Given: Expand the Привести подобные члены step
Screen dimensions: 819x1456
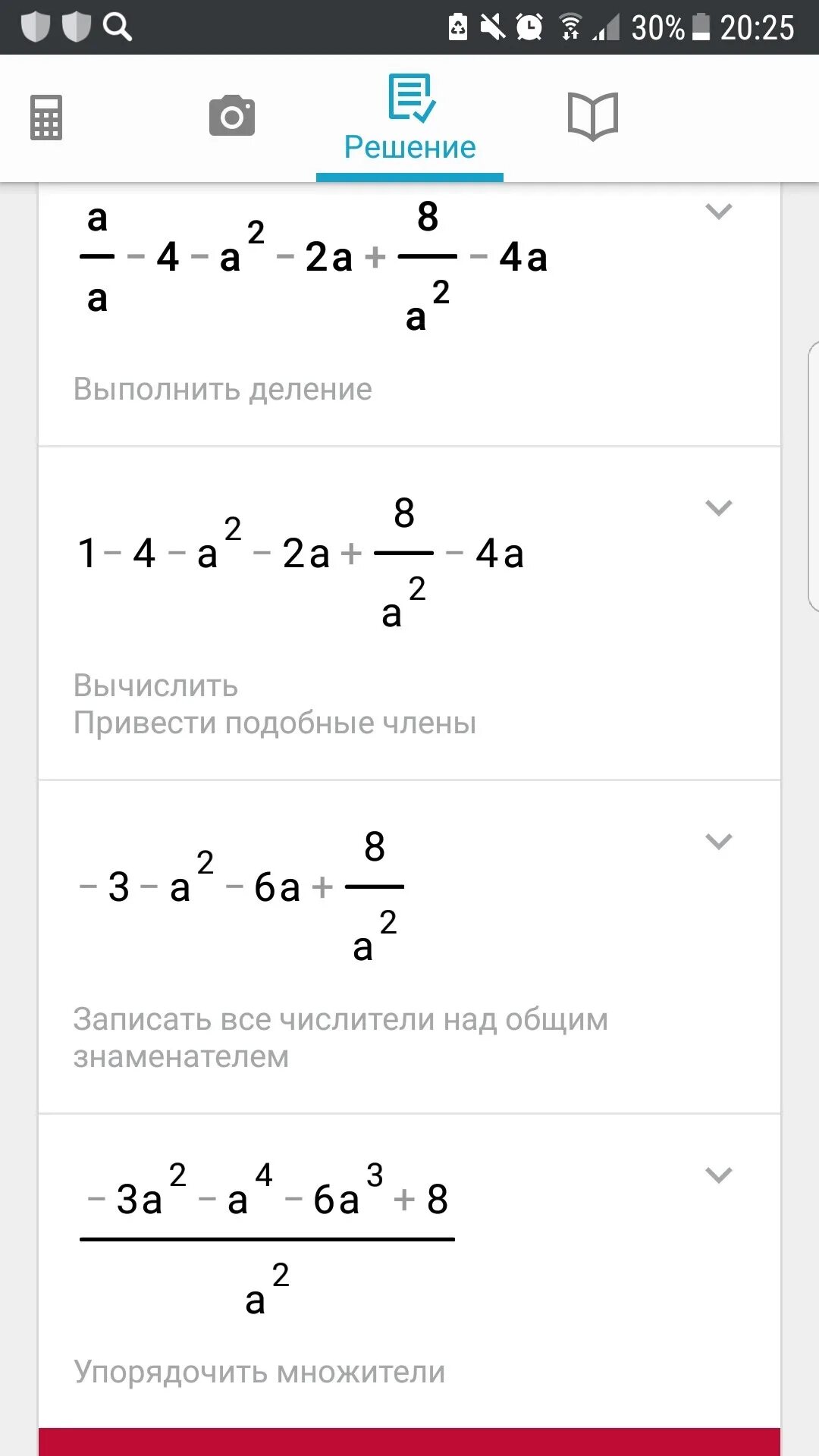Looking at the screenshot, I should pyautogui.click(x=718, y=507).
